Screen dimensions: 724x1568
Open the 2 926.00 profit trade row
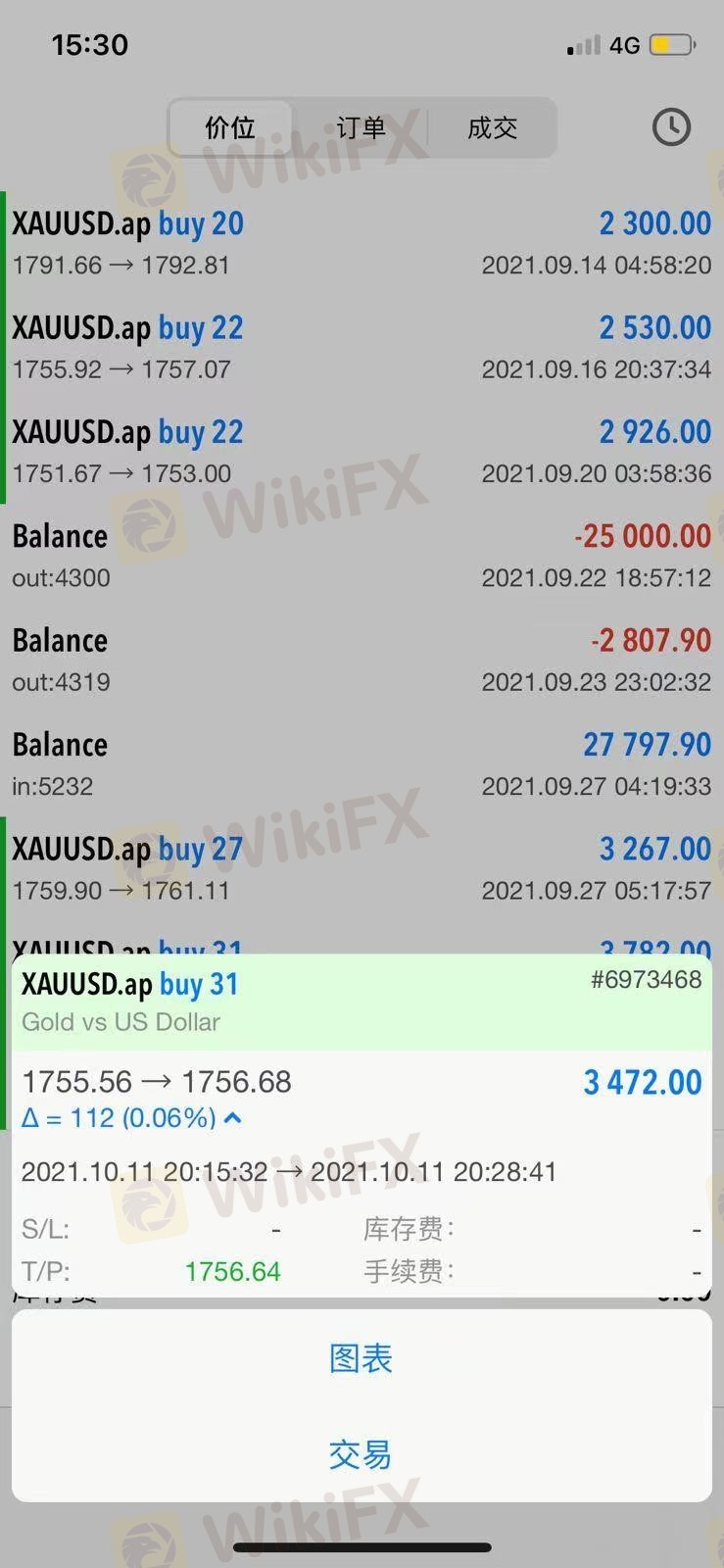pos(361,452)
